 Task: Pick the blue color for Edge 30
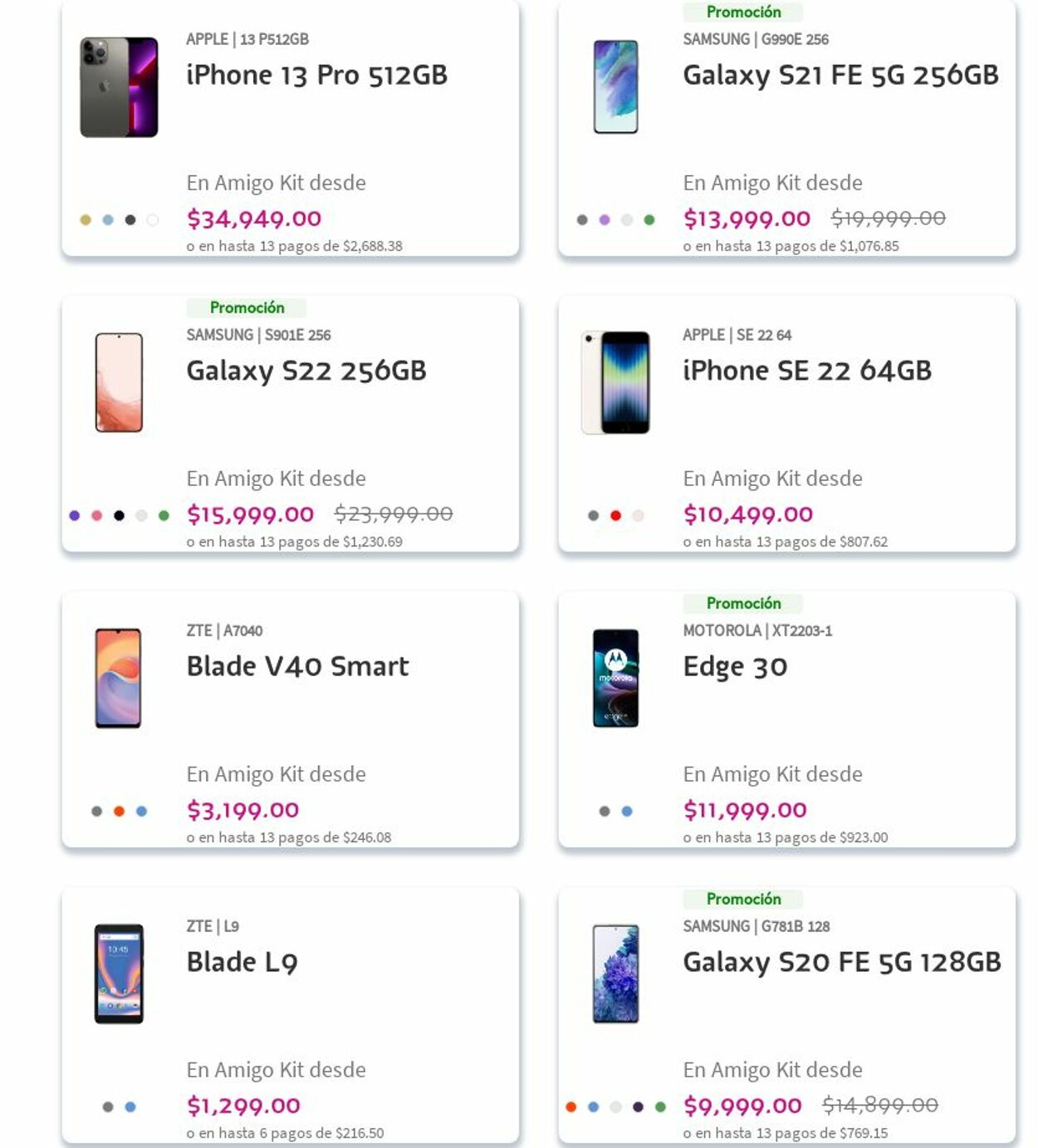coord(627,812)
